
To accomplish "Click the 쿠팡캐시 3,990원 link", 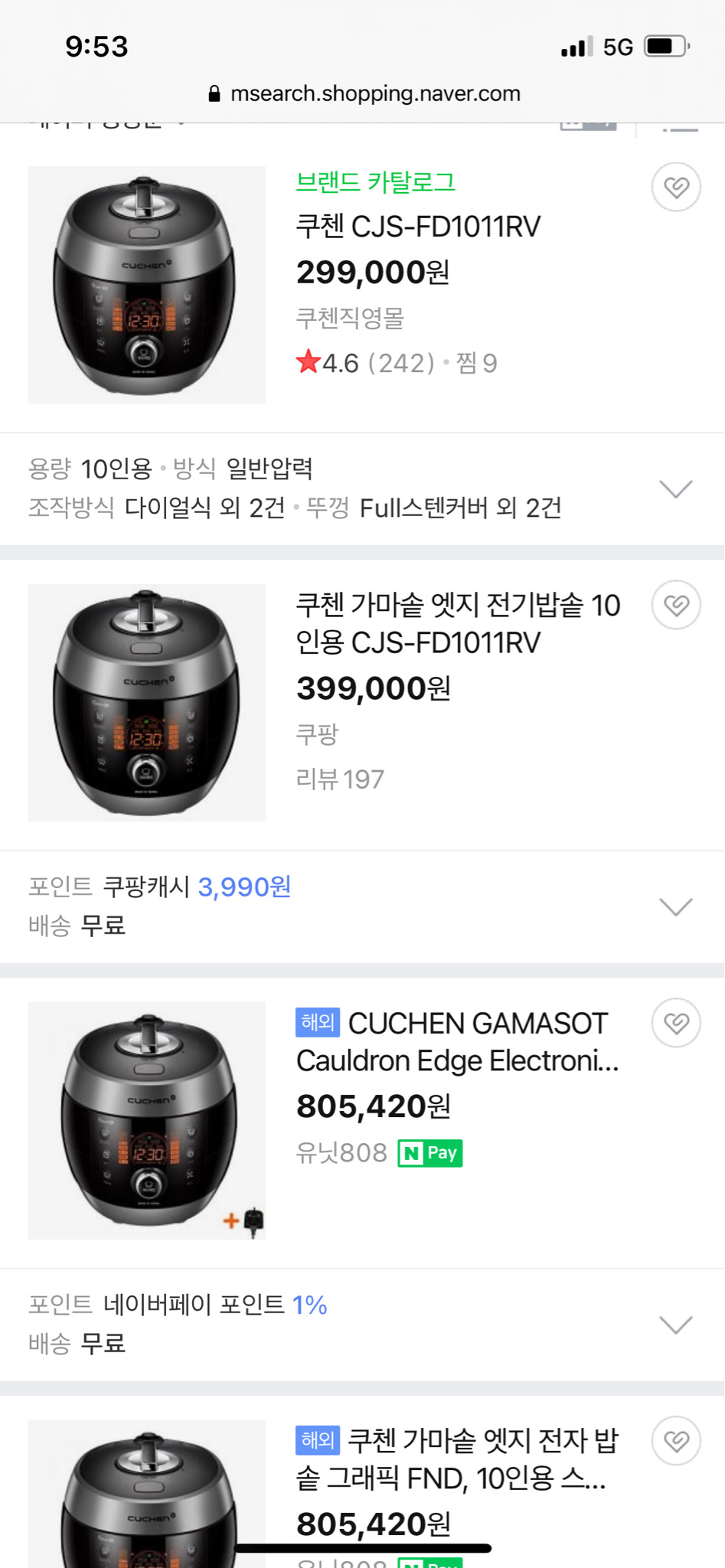I will tap(244, 887).
